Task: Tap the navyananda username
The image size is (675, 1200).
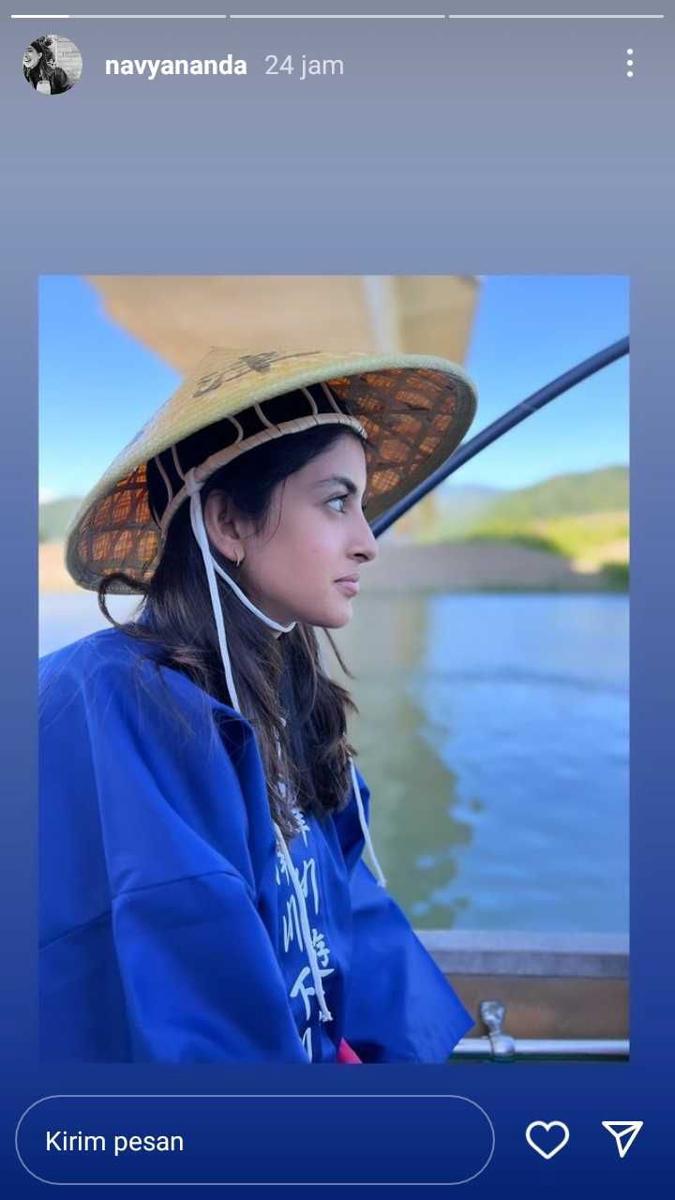Action: pos(176,66)
